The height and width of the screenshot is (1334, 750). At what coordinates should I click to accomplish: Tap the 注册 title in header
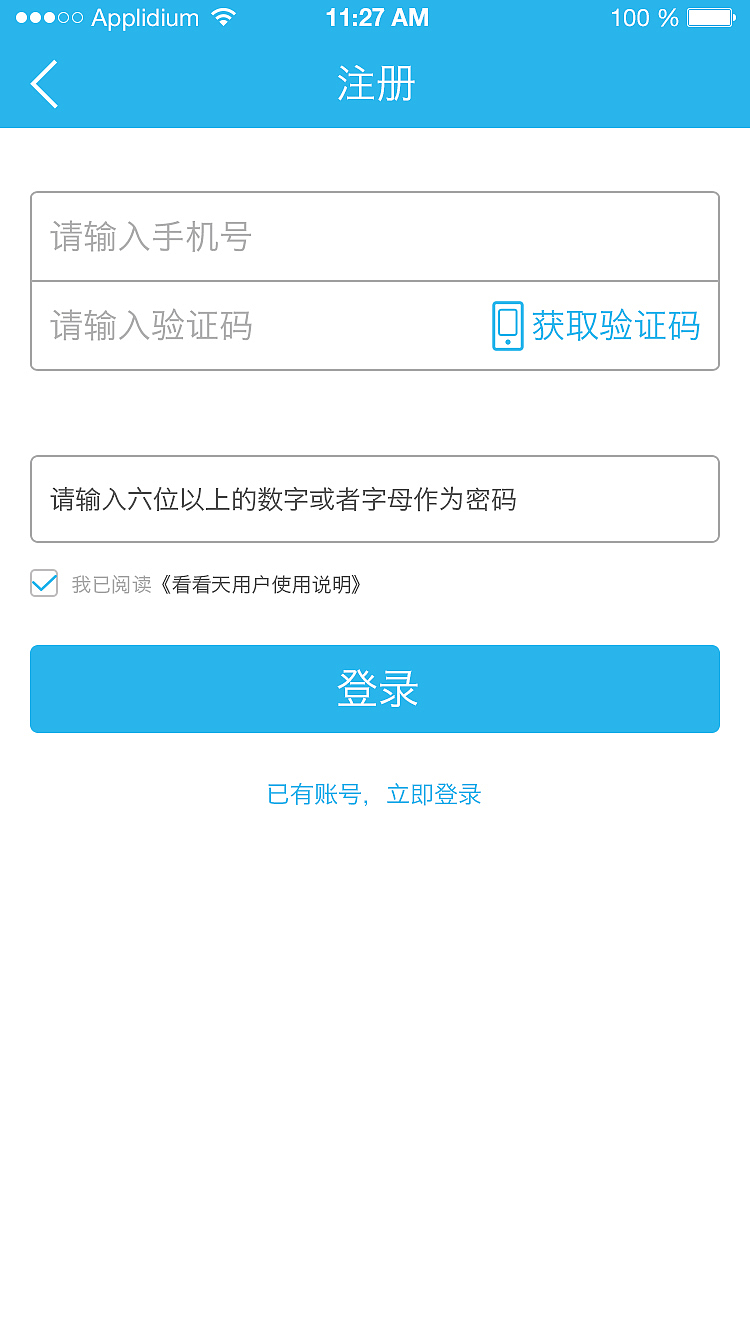tap(375, 85)
